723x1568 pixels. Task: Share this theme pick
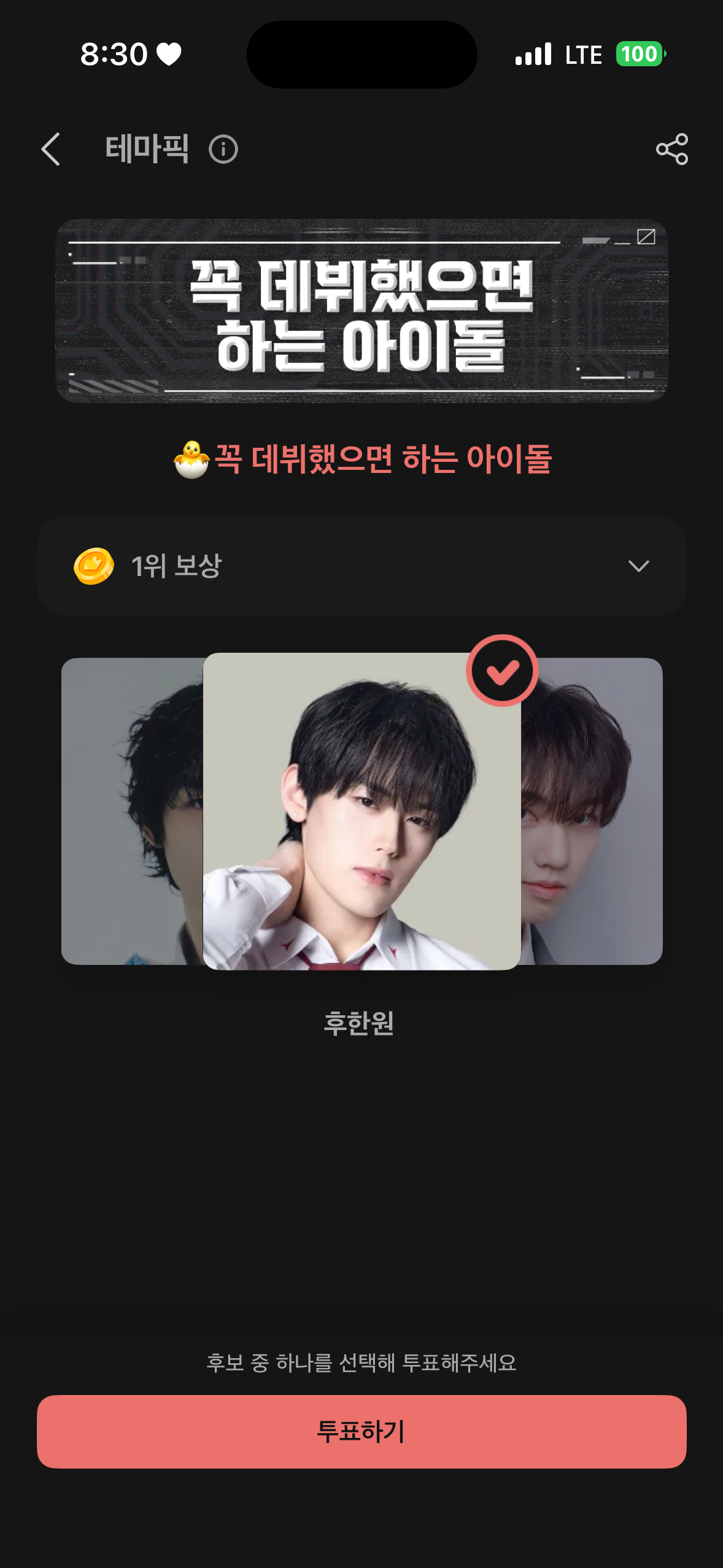(x=671, y=149)
